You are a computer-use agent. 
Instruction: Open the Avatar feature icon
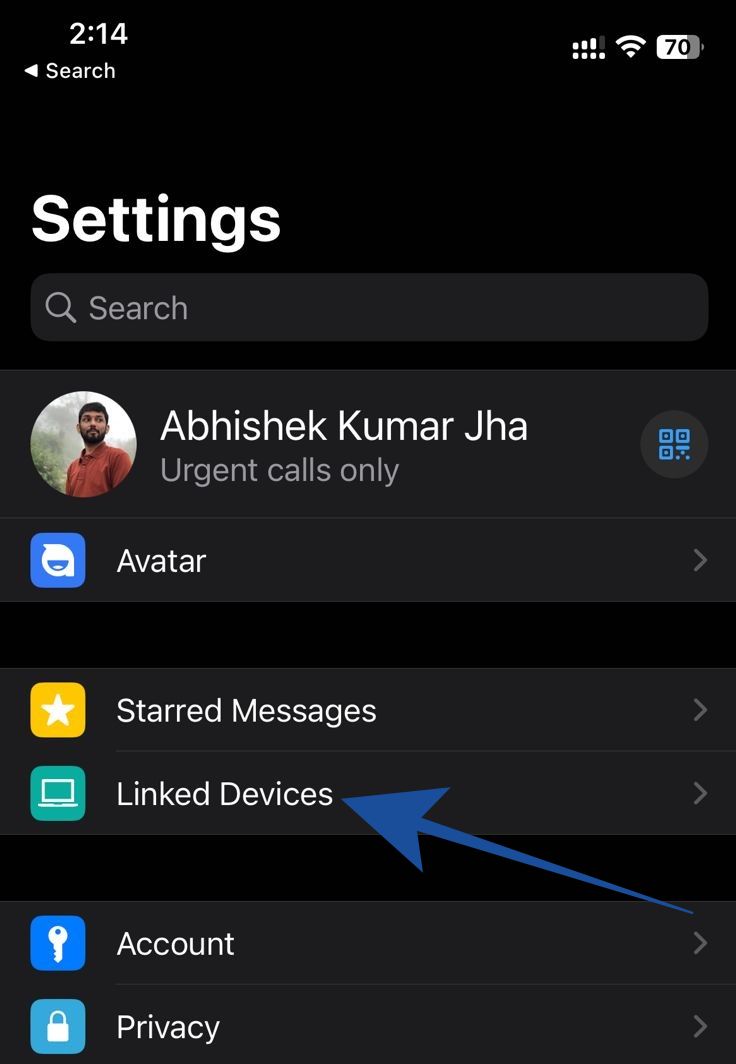pos(57,560)
